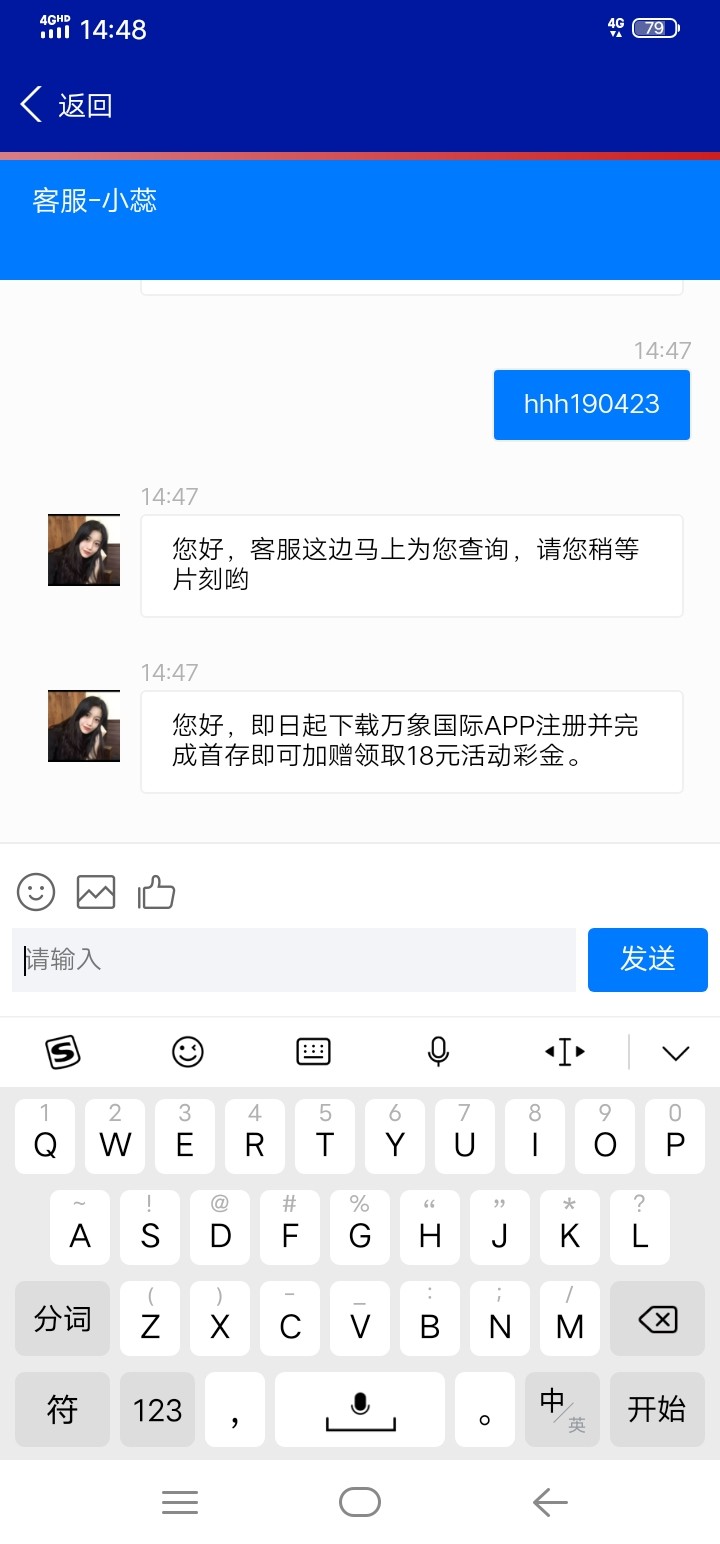Rate the service with thumbs-up
Image resolution: width=720 pixels, height=1544 pixels.
pos(157,891)
